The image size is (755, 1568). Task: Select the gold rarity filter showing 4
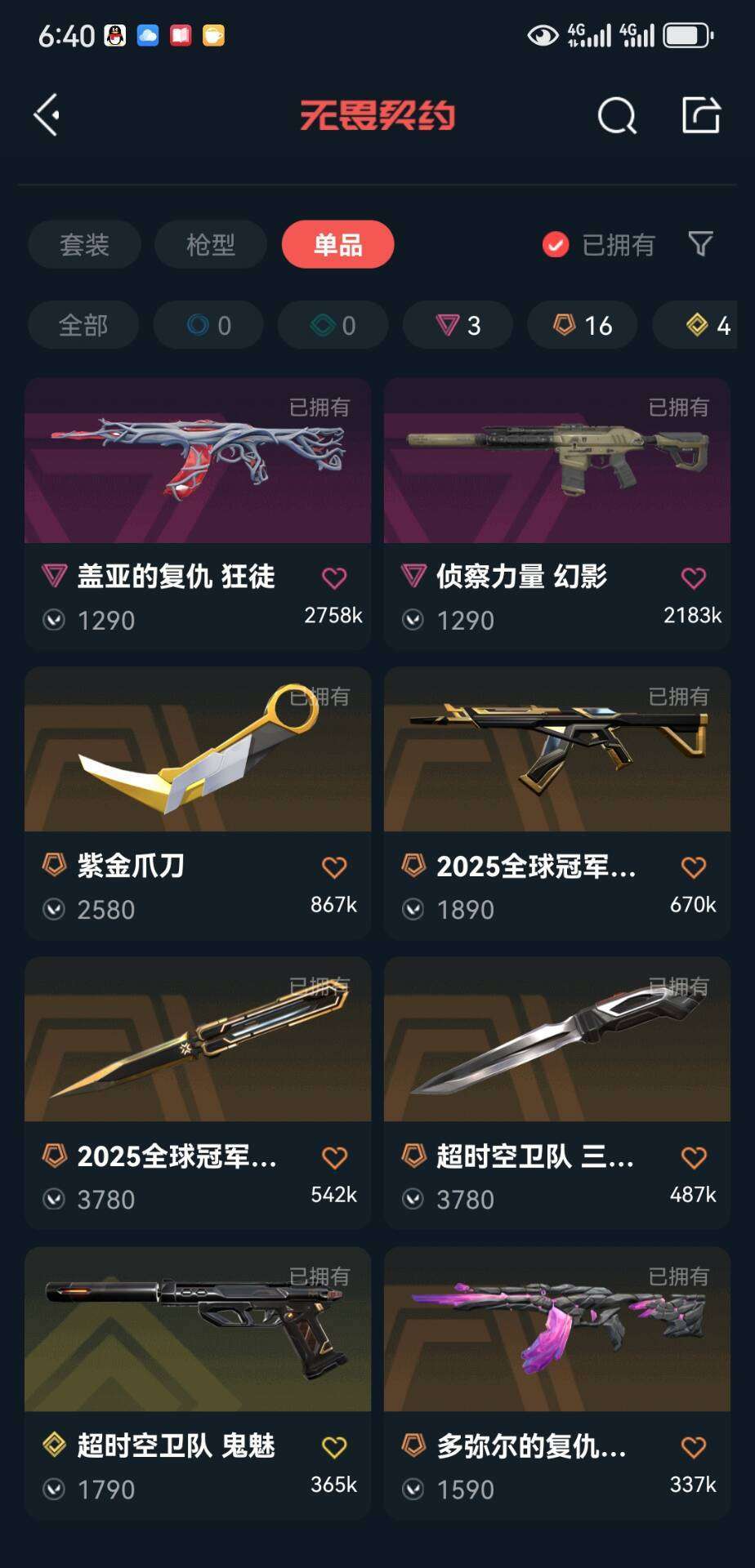(699, 324)
